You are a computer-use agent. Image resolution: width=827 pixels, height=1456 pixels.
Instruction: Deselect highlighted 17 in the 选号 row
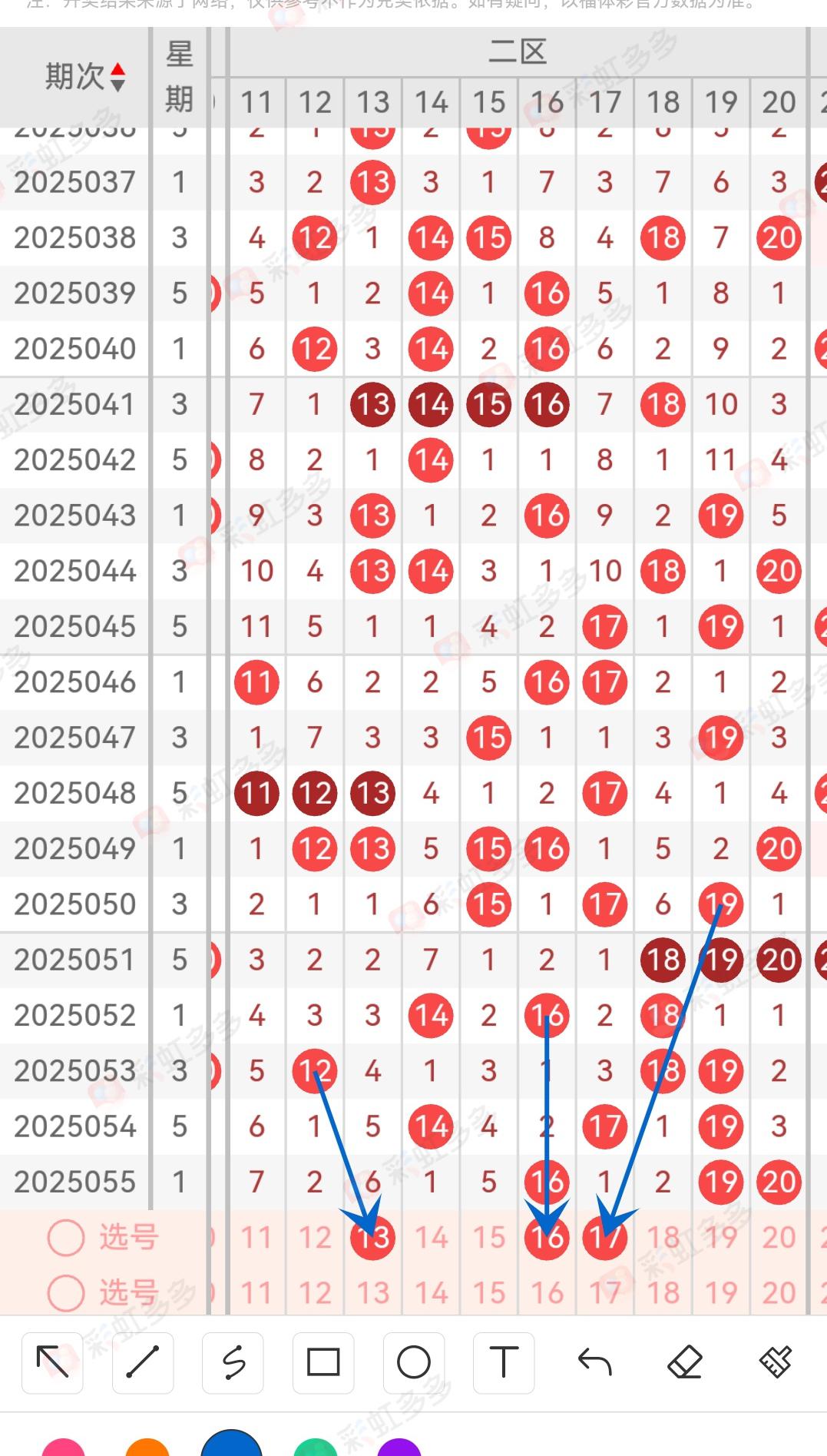tap(605, 1238)
